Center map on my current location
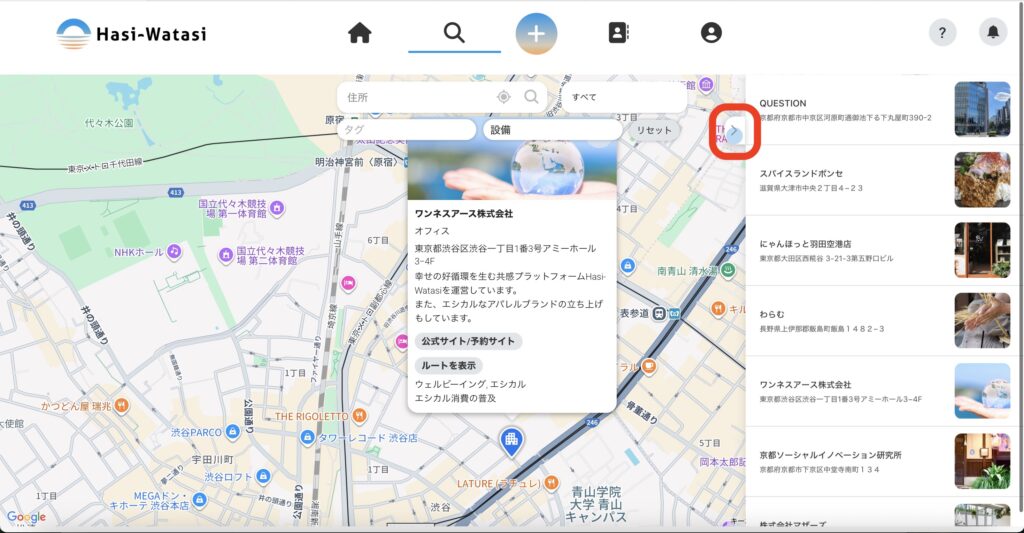1024x533 pixels. click(504, 97)
